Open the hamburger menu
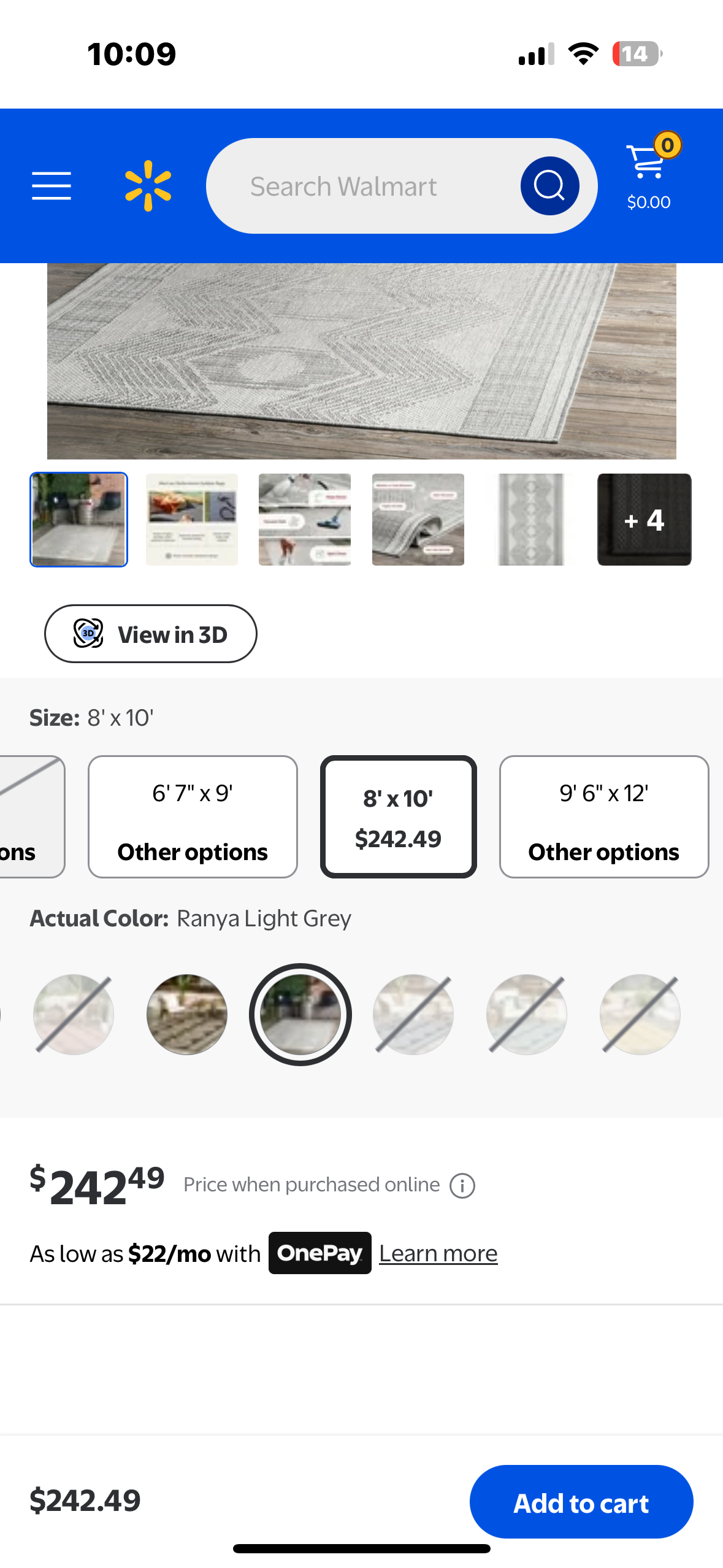The width and height of the screenshot is (723, 1568). (x=52, y=186)
